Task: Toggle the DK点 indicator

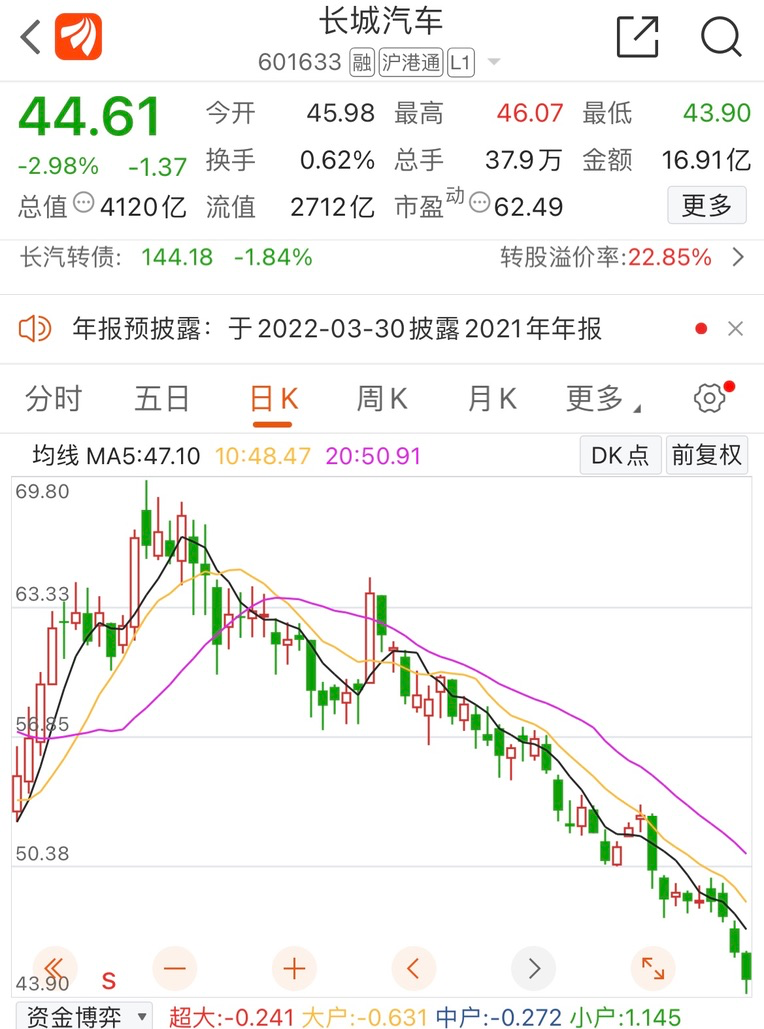Action: coord(620,455)
